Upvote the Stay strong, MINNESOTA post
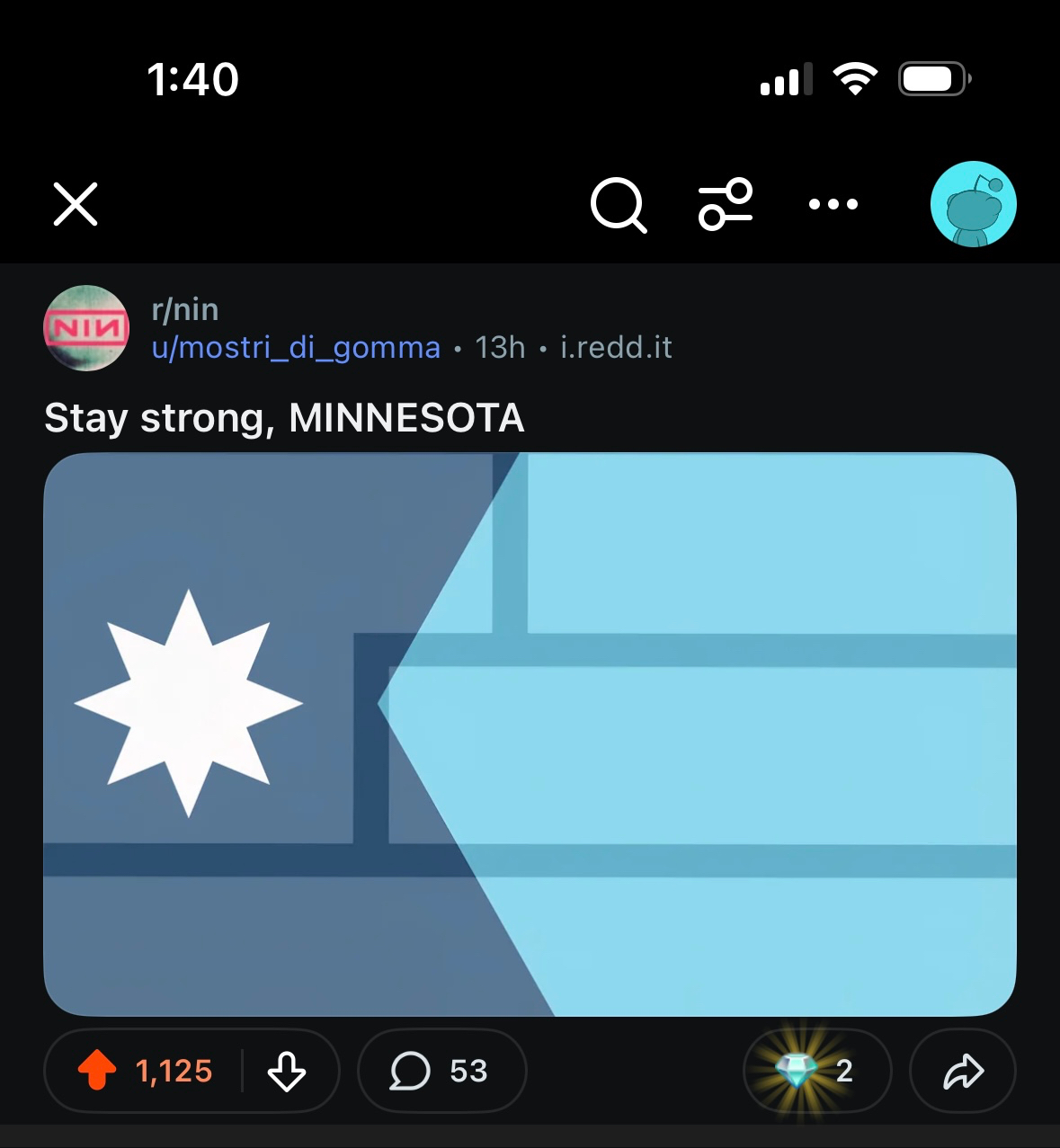Viewport: 1060px width, 1148px height. (97, 1071)
